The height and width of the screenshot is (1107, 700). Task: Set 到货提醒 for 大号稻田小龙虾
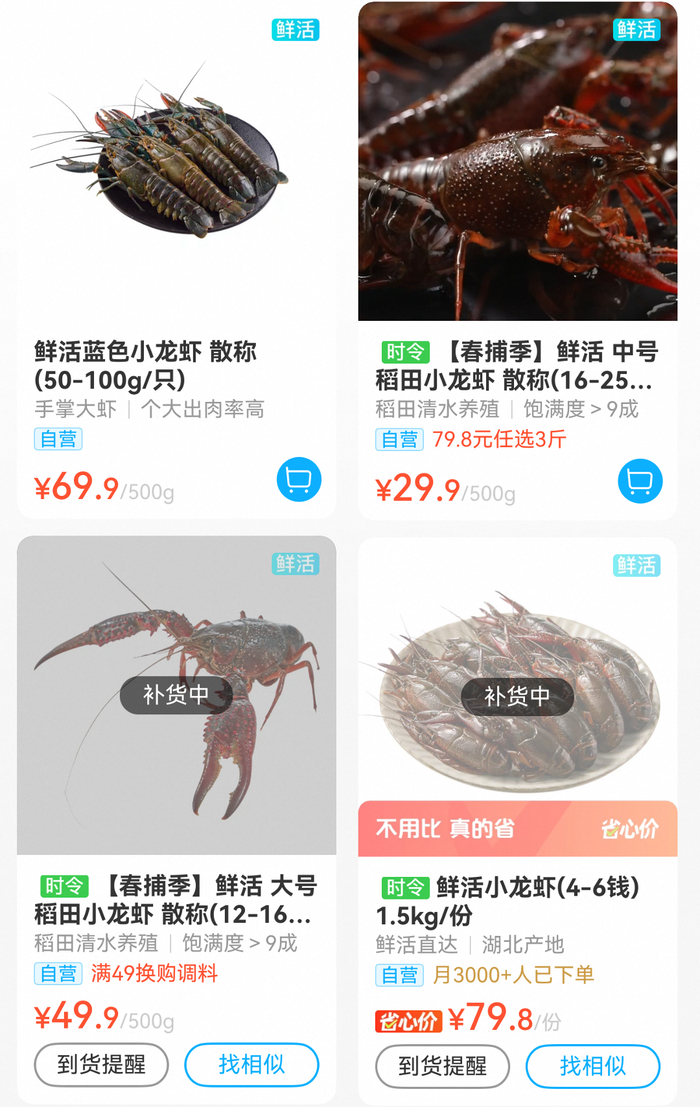101,1065
